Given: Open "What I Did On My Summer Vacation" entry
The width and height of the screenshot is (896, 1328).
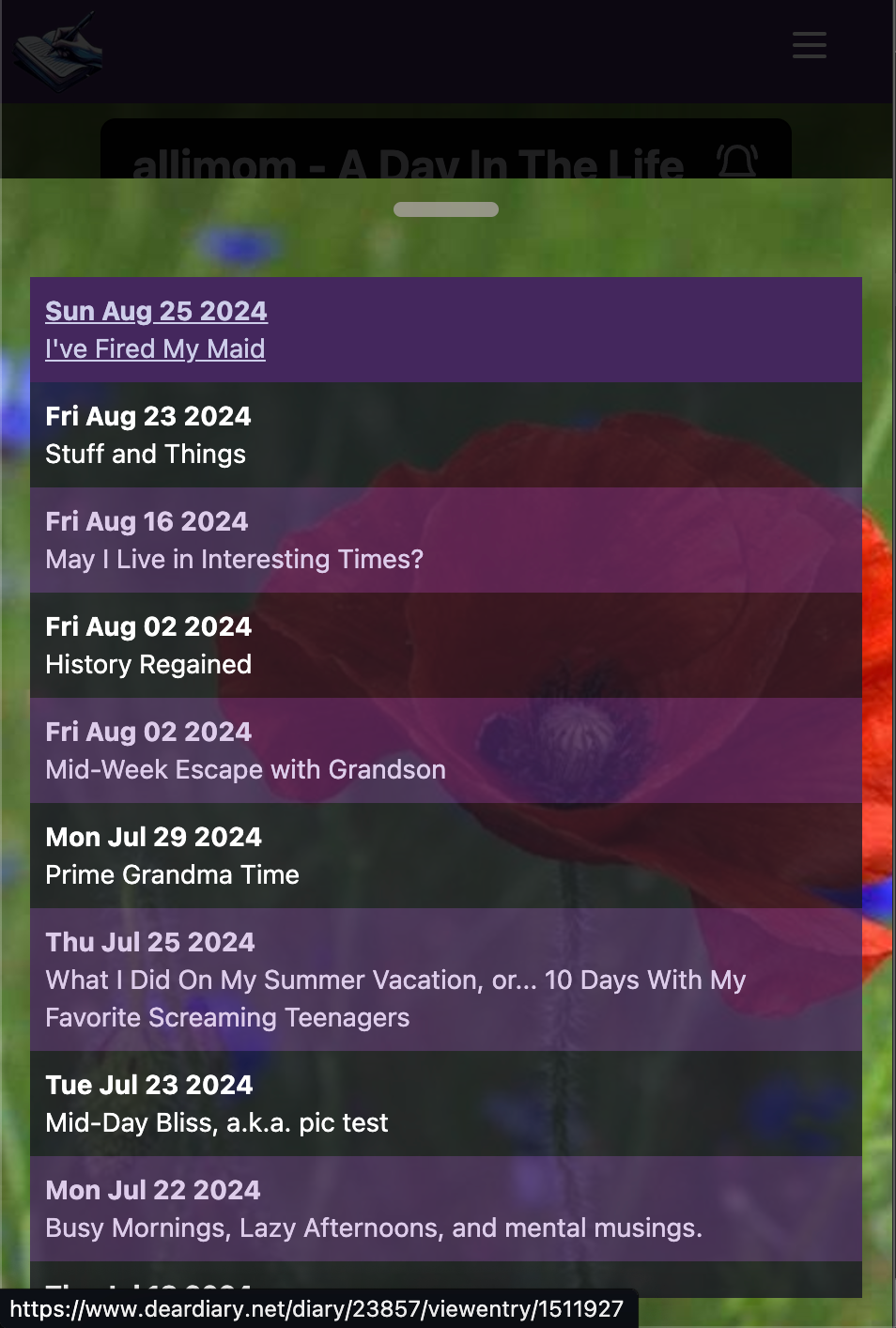Looking at the screenshot, I should point(394,980).
